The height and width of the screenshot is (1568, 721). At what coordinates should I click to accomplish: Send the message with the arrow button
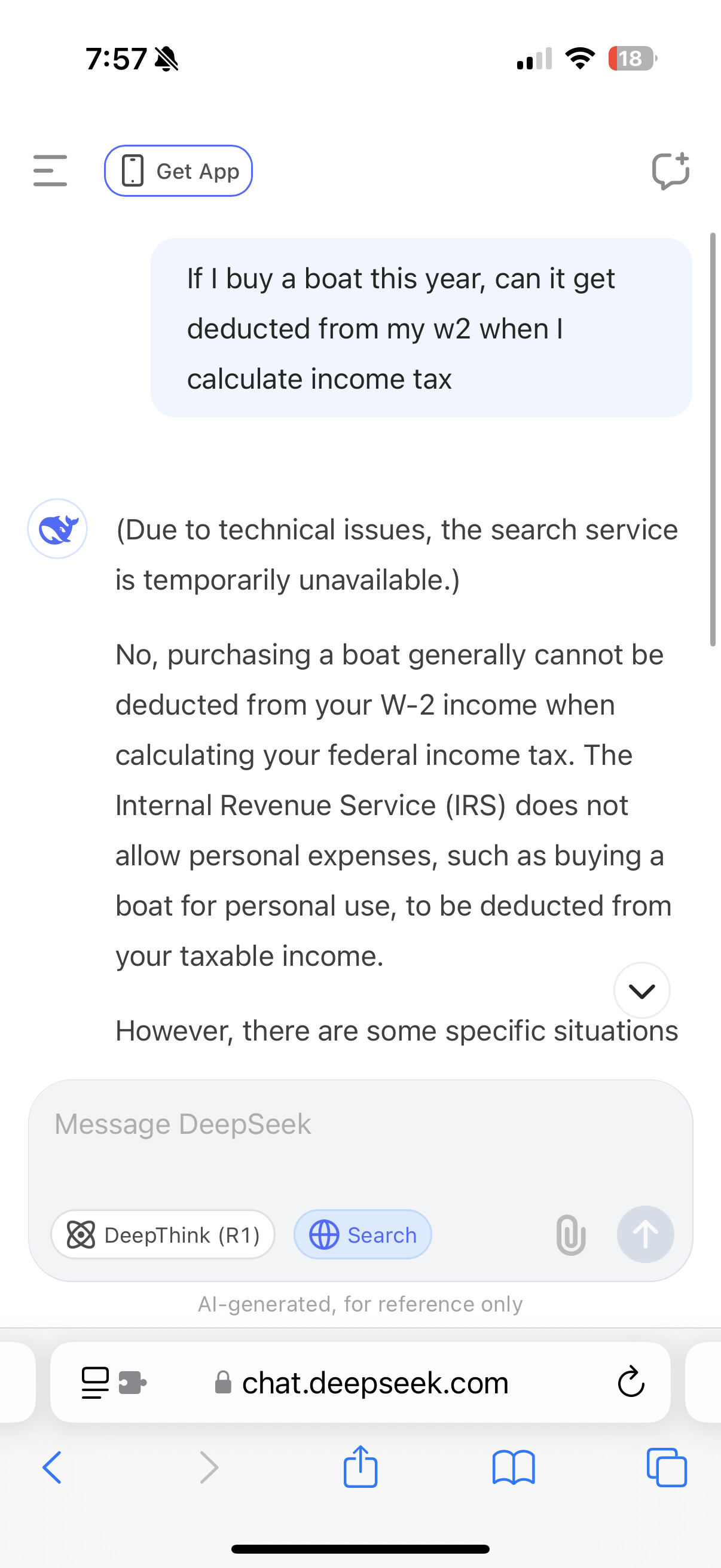(645, 1234)
